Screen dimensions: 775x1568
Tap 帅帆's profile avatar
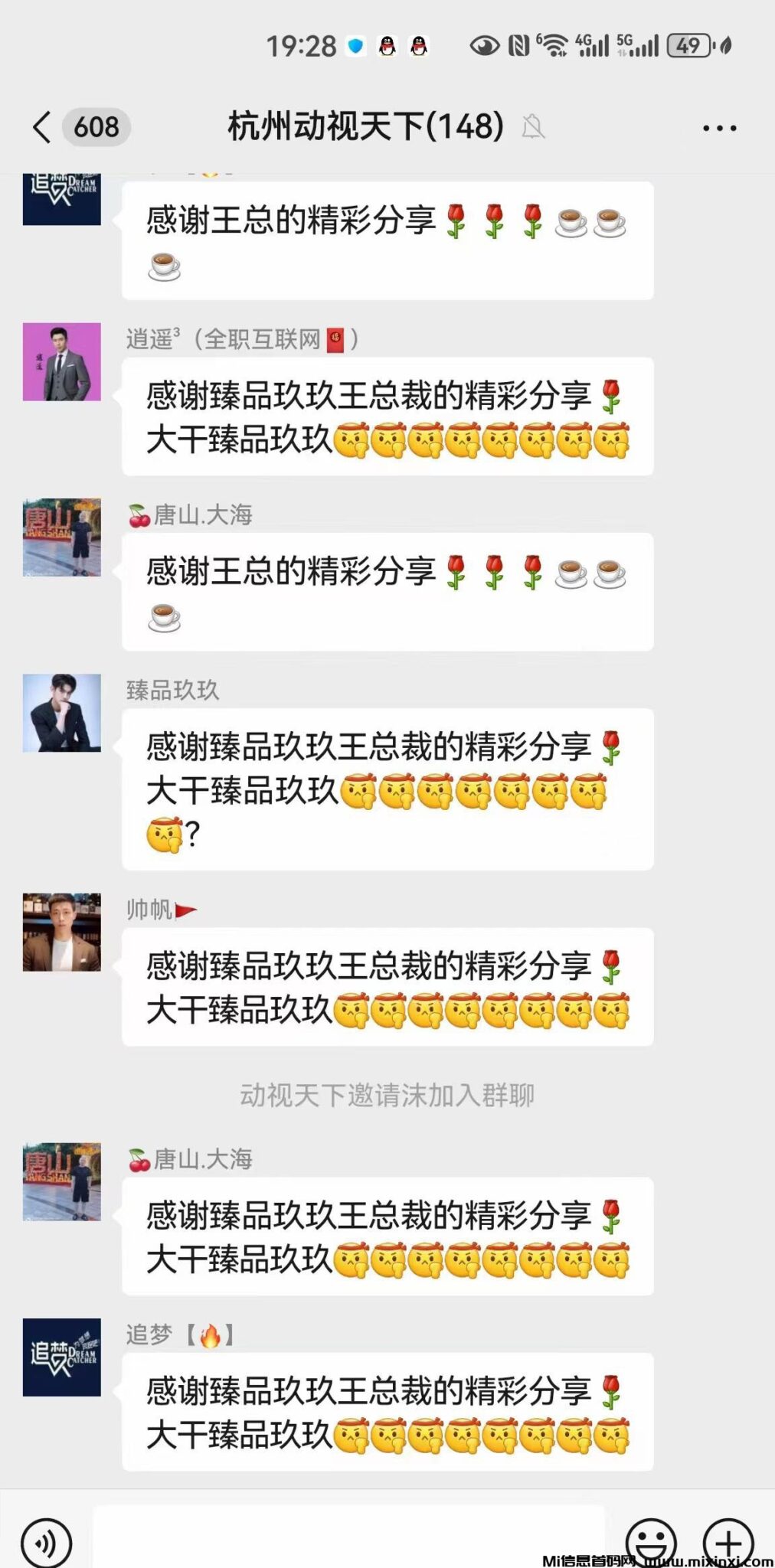click(62, 932)
